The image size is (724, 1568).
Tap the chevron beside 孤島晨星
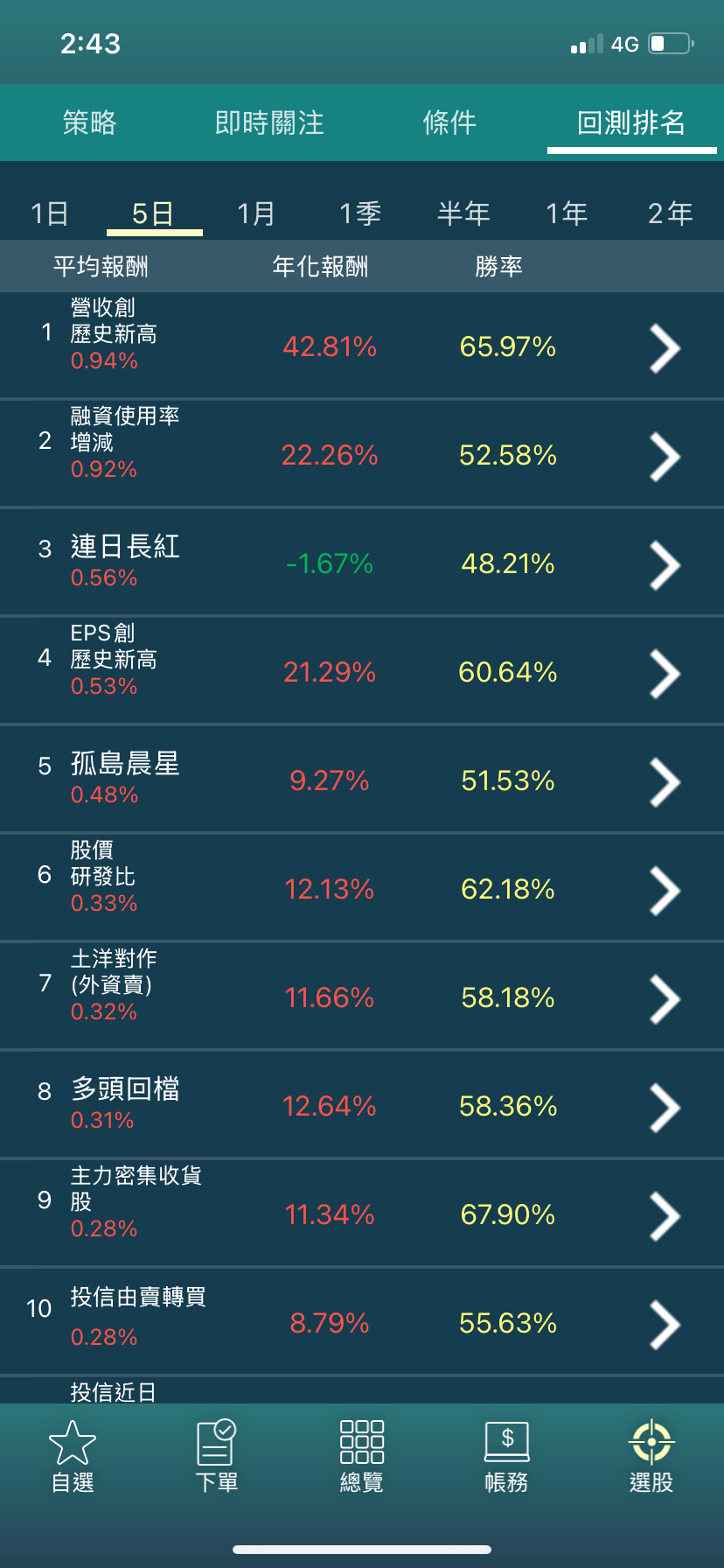click(x=664, y=781)
